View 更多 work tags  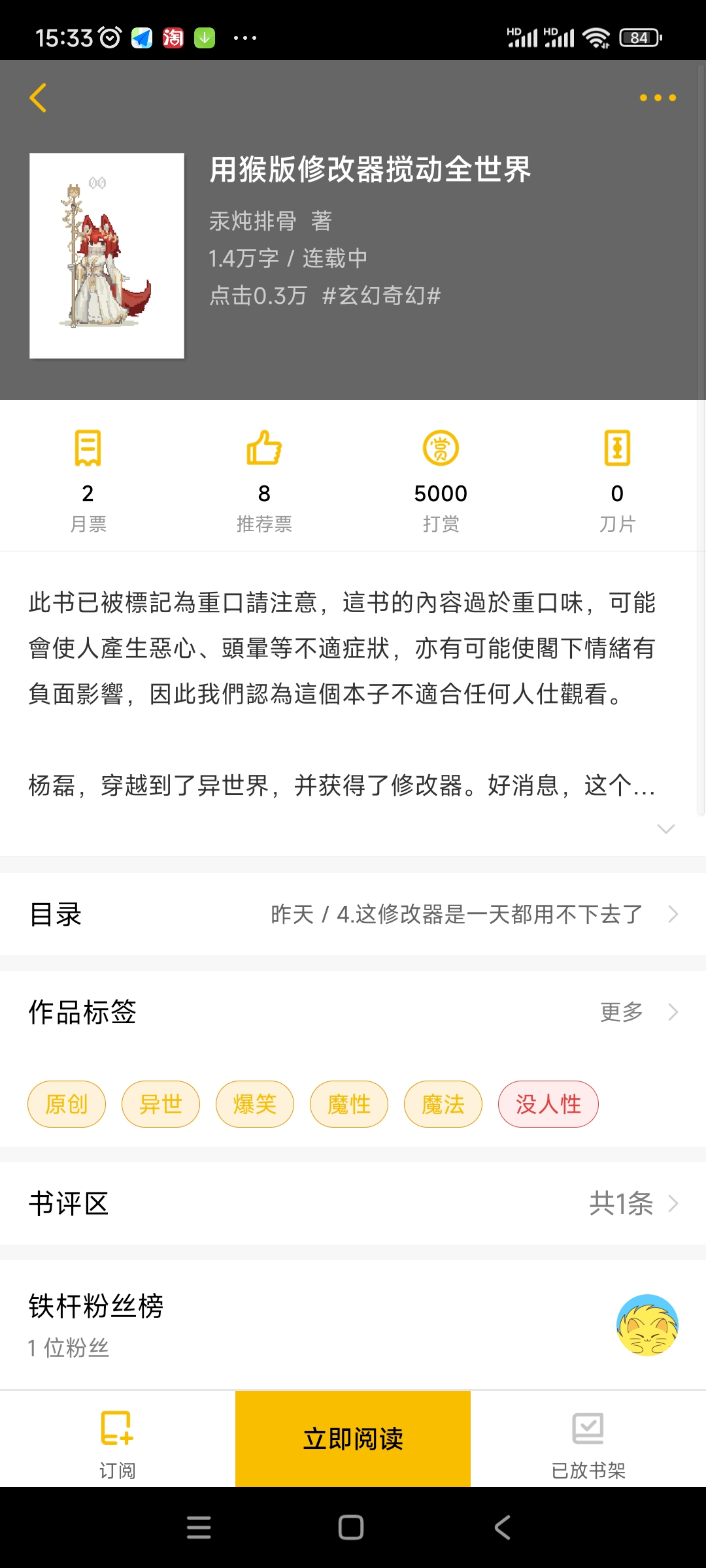[x=639, y=1012]
